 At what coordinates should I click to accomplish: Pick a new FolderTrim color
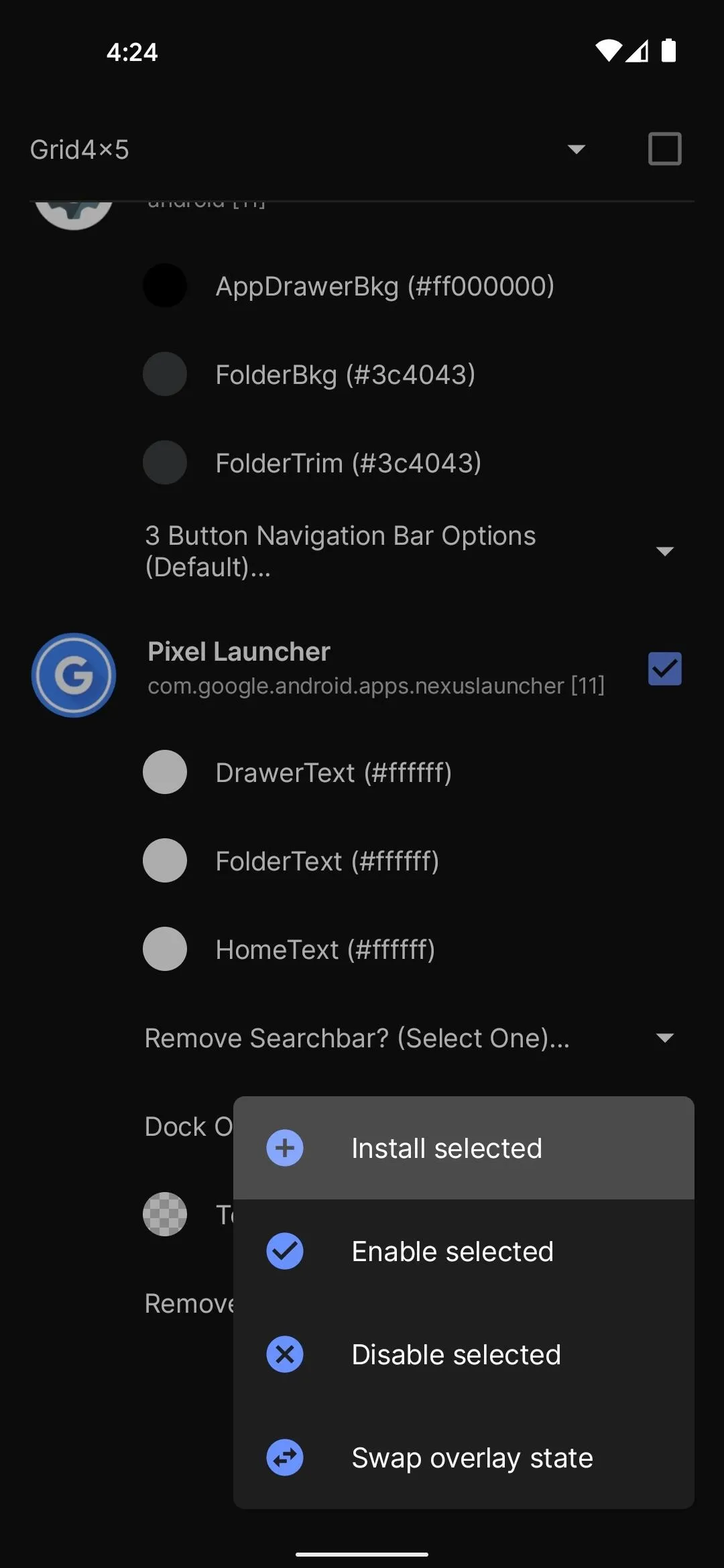tap(165, 462)
